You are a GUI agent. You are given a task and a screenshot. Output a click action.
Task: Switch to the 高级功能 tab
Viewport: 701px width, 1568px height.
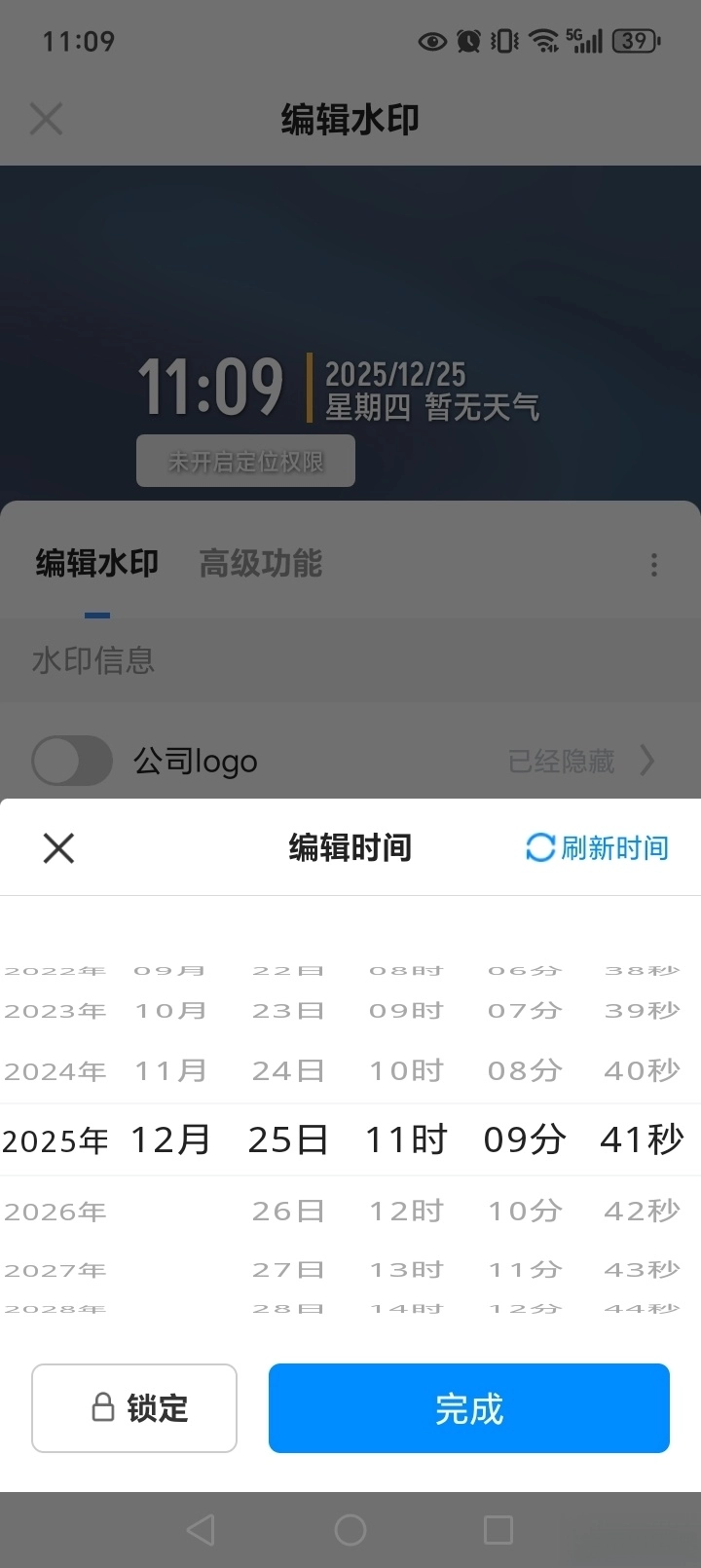click(x=260, y=565)
